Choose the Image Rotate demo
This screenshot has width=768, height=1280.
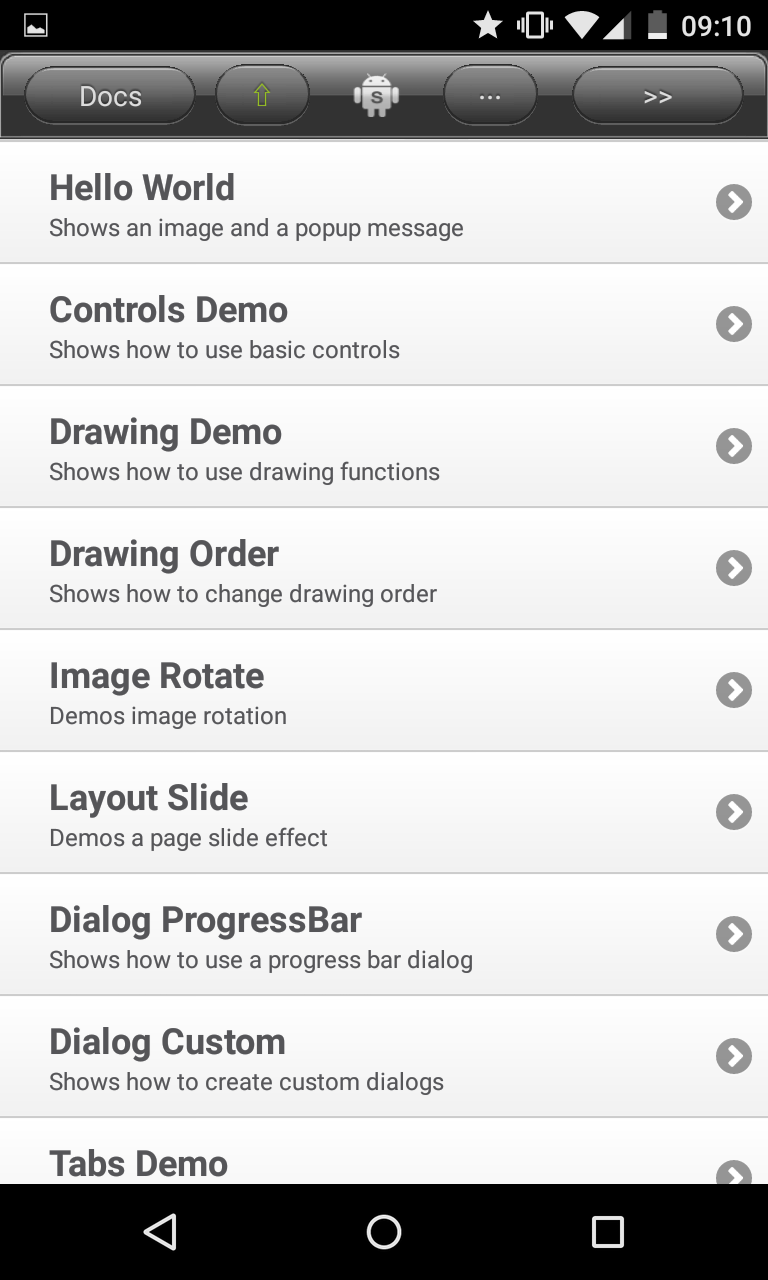384,691
